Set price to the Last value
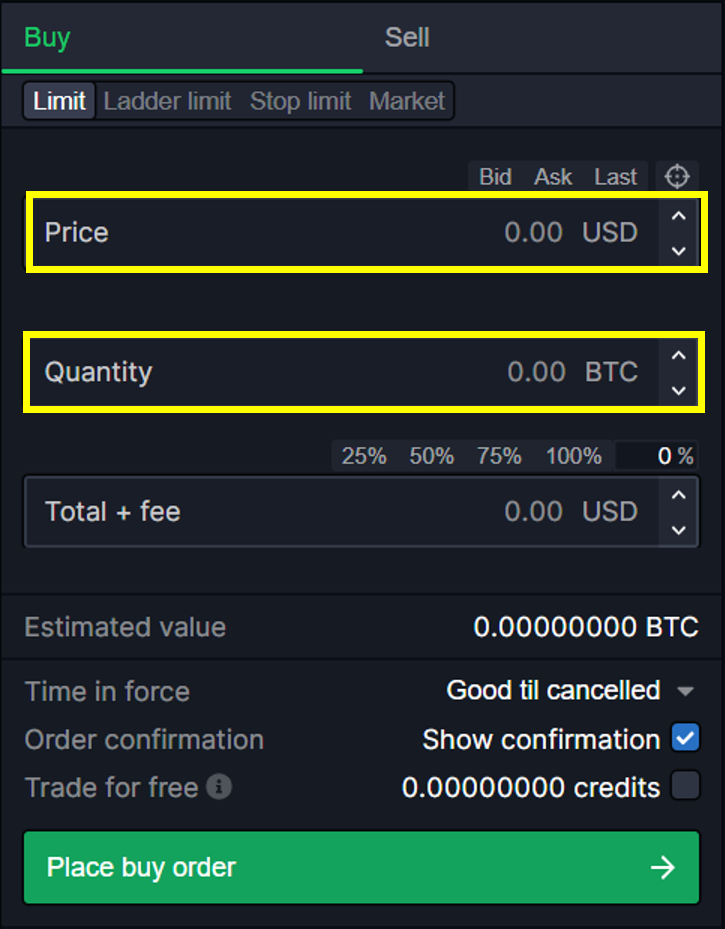This screenshot has height=929, width=725. point(615,177)
